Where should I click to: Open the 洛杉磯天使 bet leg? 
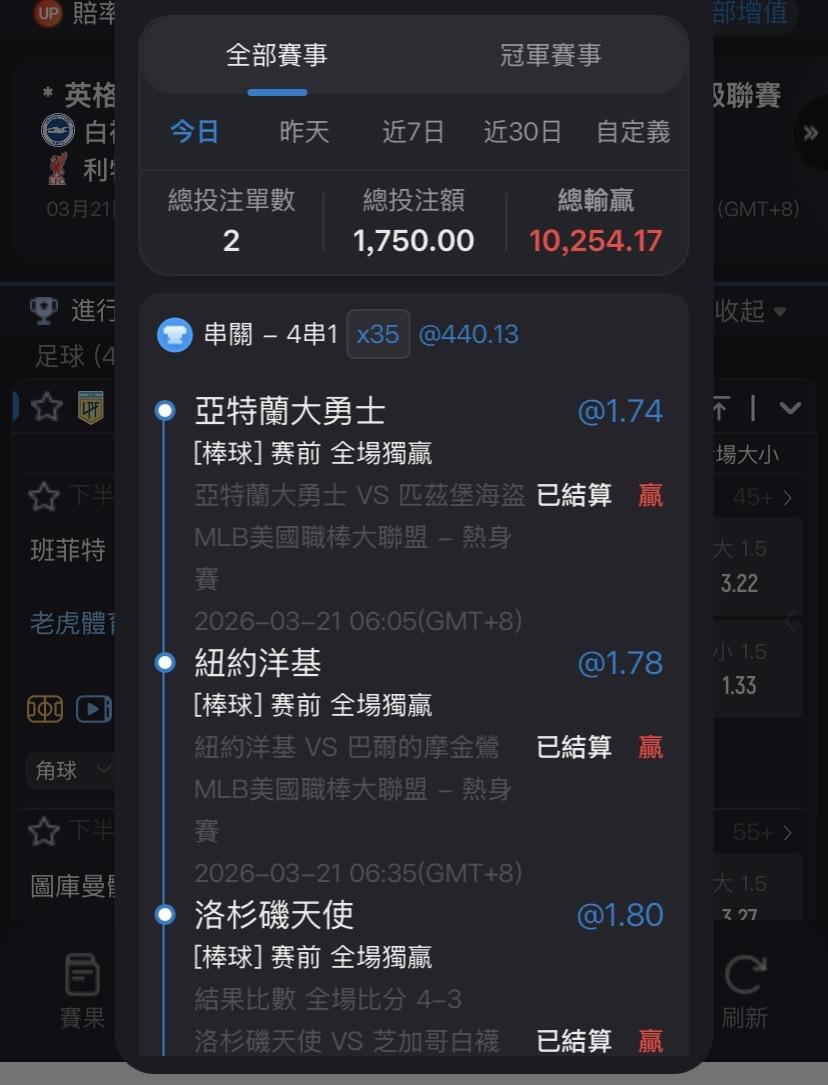tap(274, 915)
